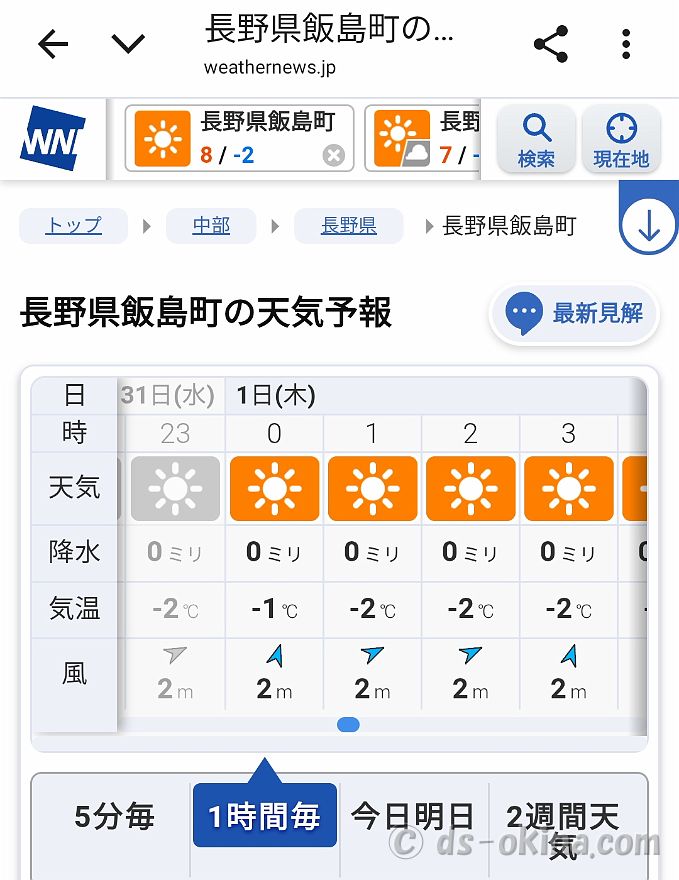This screenshot has height=880, width=679.
Task: Tap the 検索 search button
Action: point(536,139)
